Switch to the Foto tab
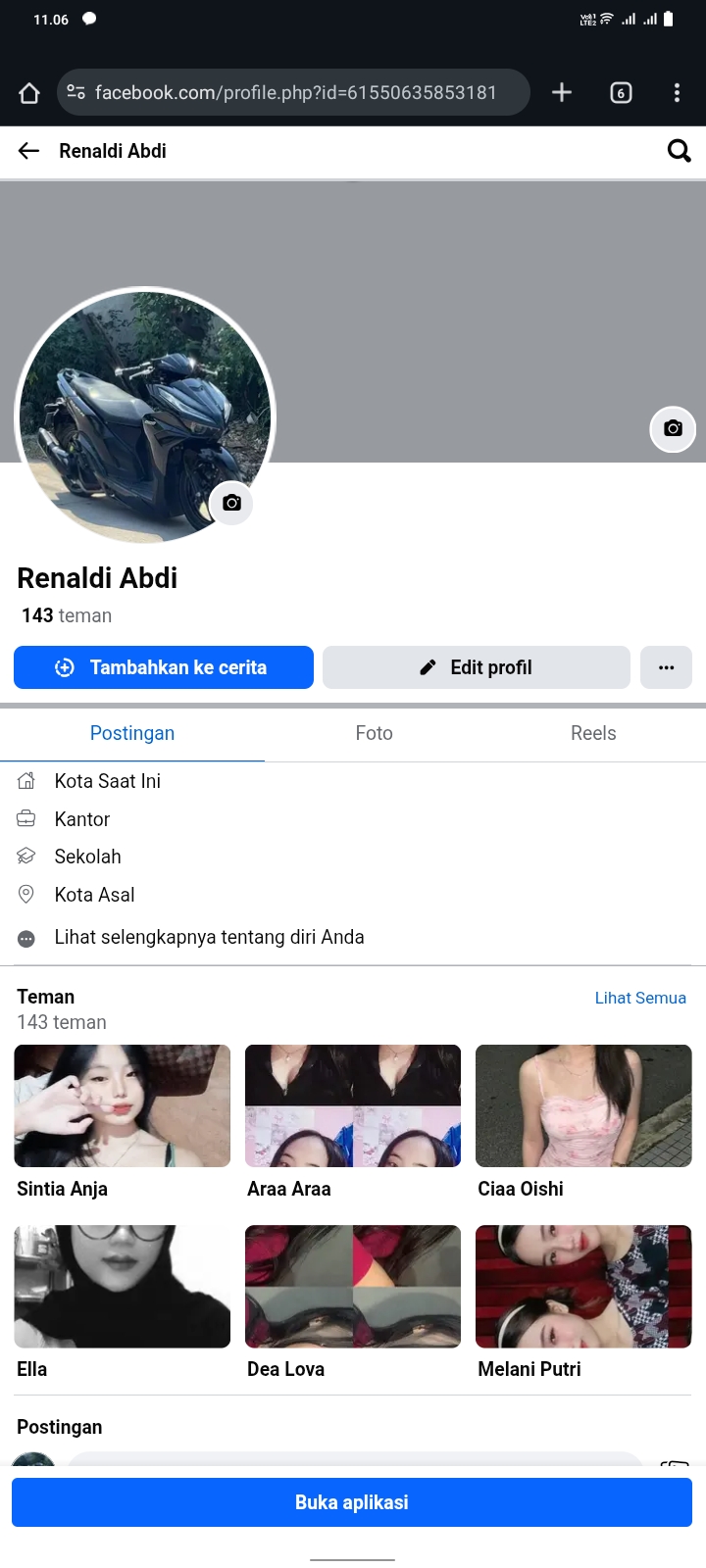The height and width of the screenshot is (1568, 706). click(374, 733)
